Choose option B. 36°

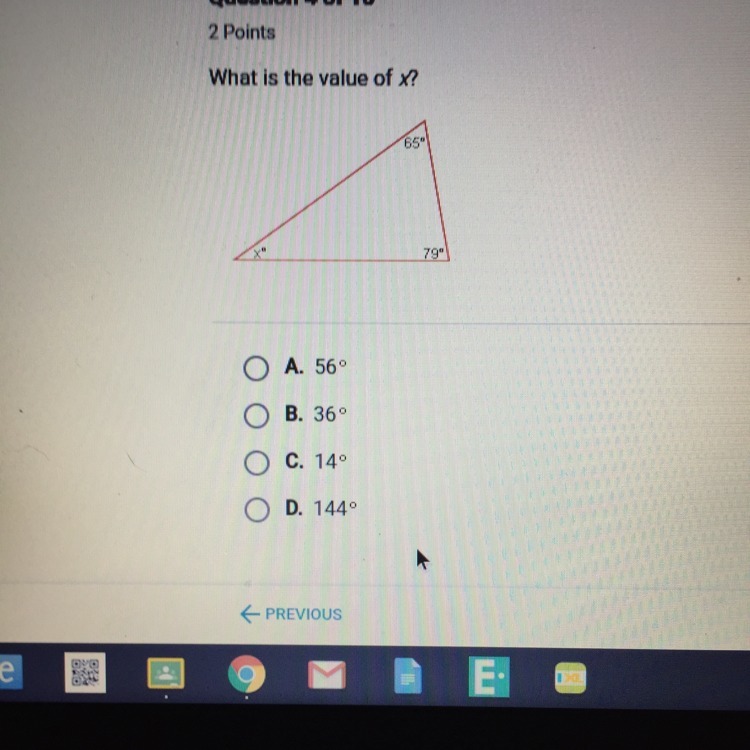click(257, 415)
